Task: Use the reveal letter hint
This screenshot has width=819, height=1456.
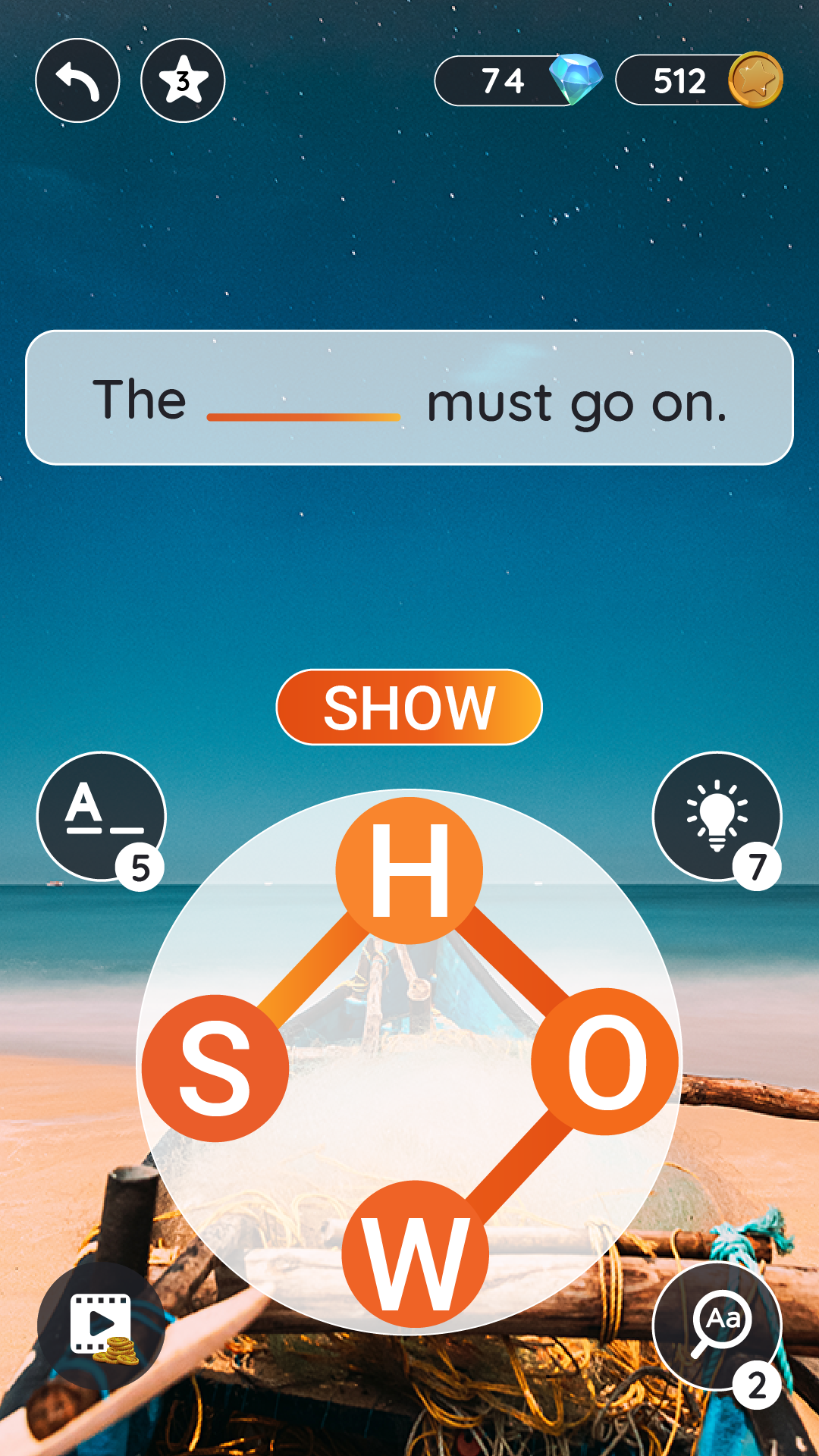Action: coord(101,817)
